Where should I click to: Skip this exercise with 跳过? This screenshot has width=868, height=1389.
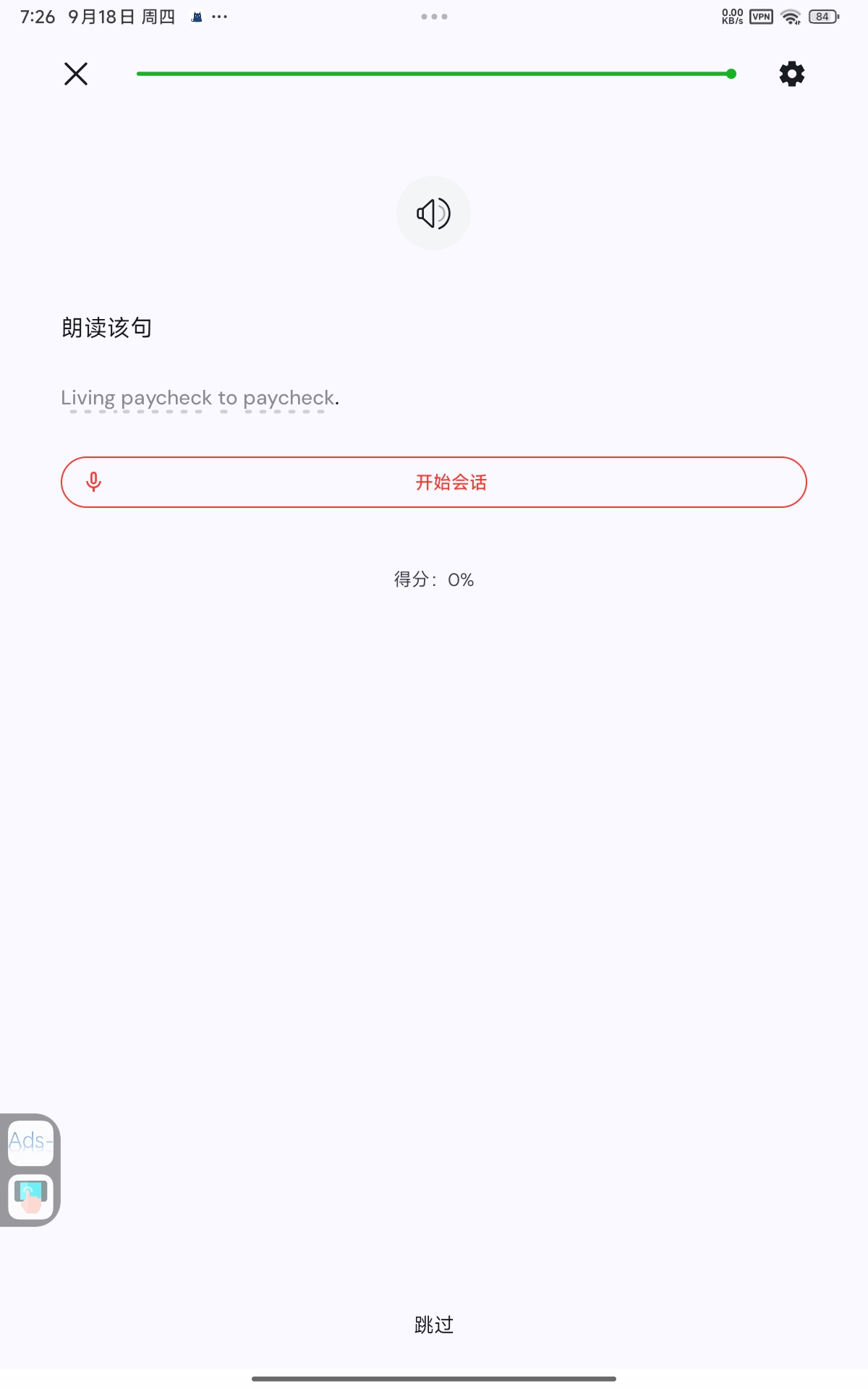pos(434,1325)
